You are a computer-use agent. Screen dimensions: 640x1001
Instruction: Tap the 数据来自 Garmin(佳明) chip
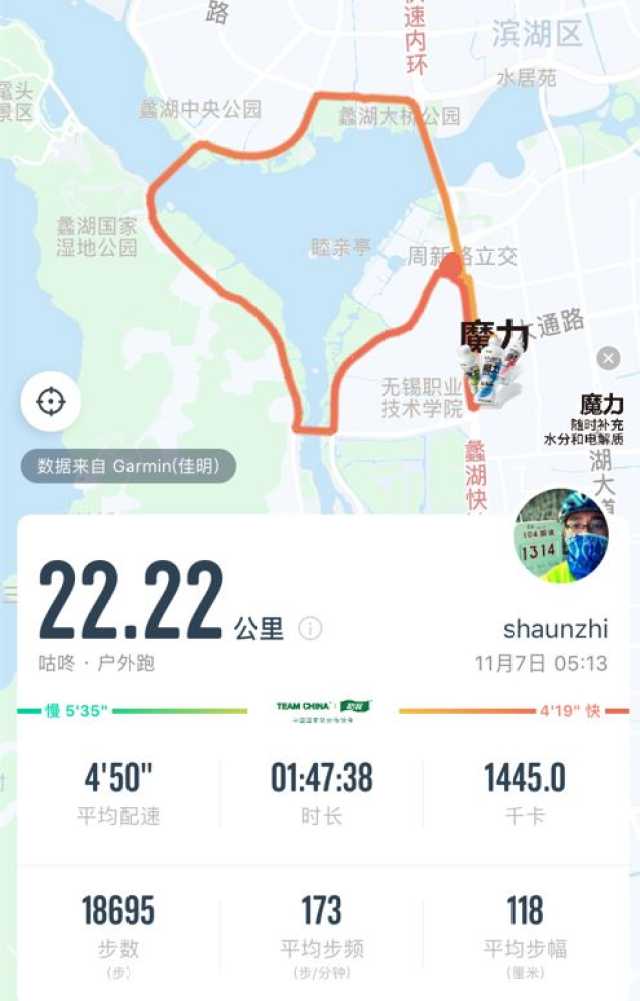pos(128,465)
